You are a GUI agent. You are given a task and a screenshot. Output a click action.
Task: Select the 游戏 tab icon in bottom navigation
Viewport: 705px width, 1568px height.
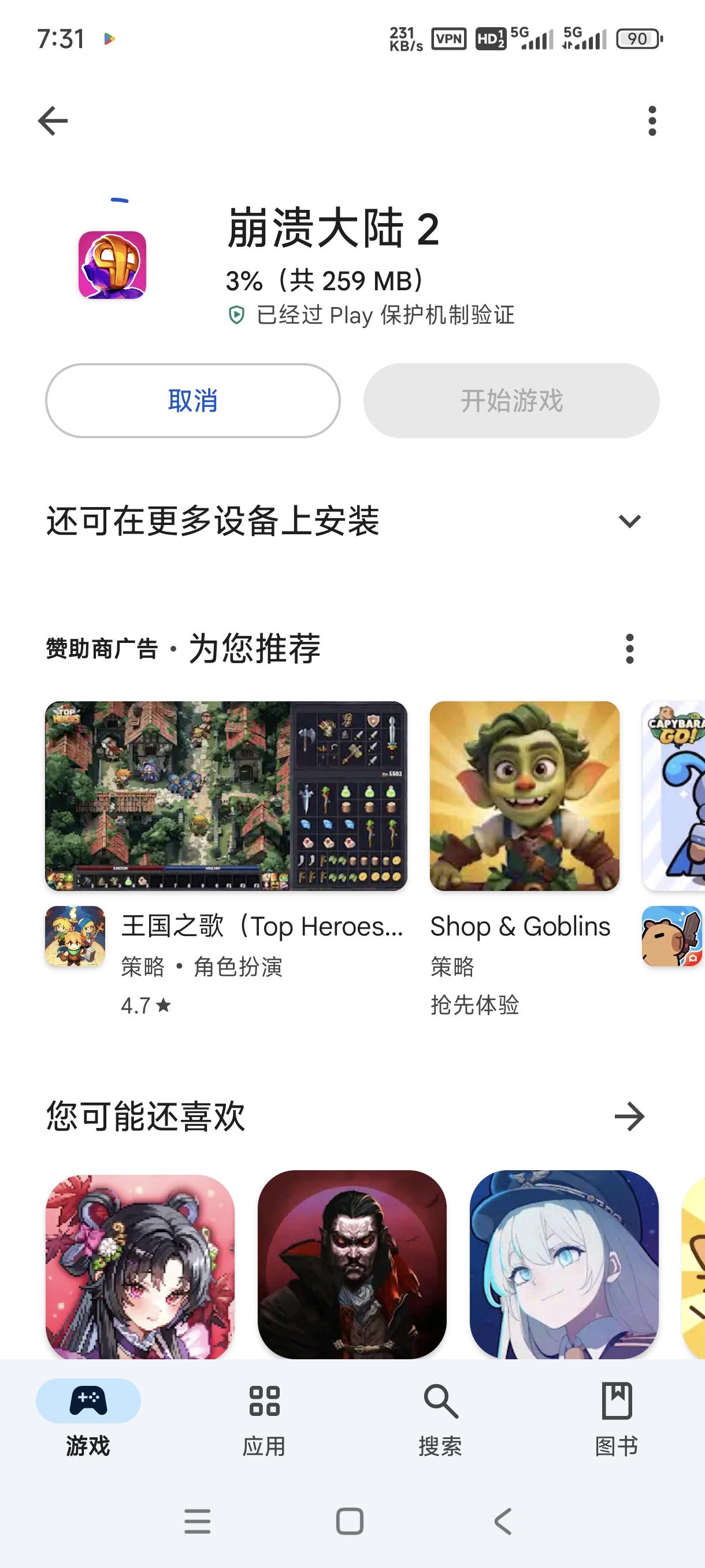coord(88,1400)
